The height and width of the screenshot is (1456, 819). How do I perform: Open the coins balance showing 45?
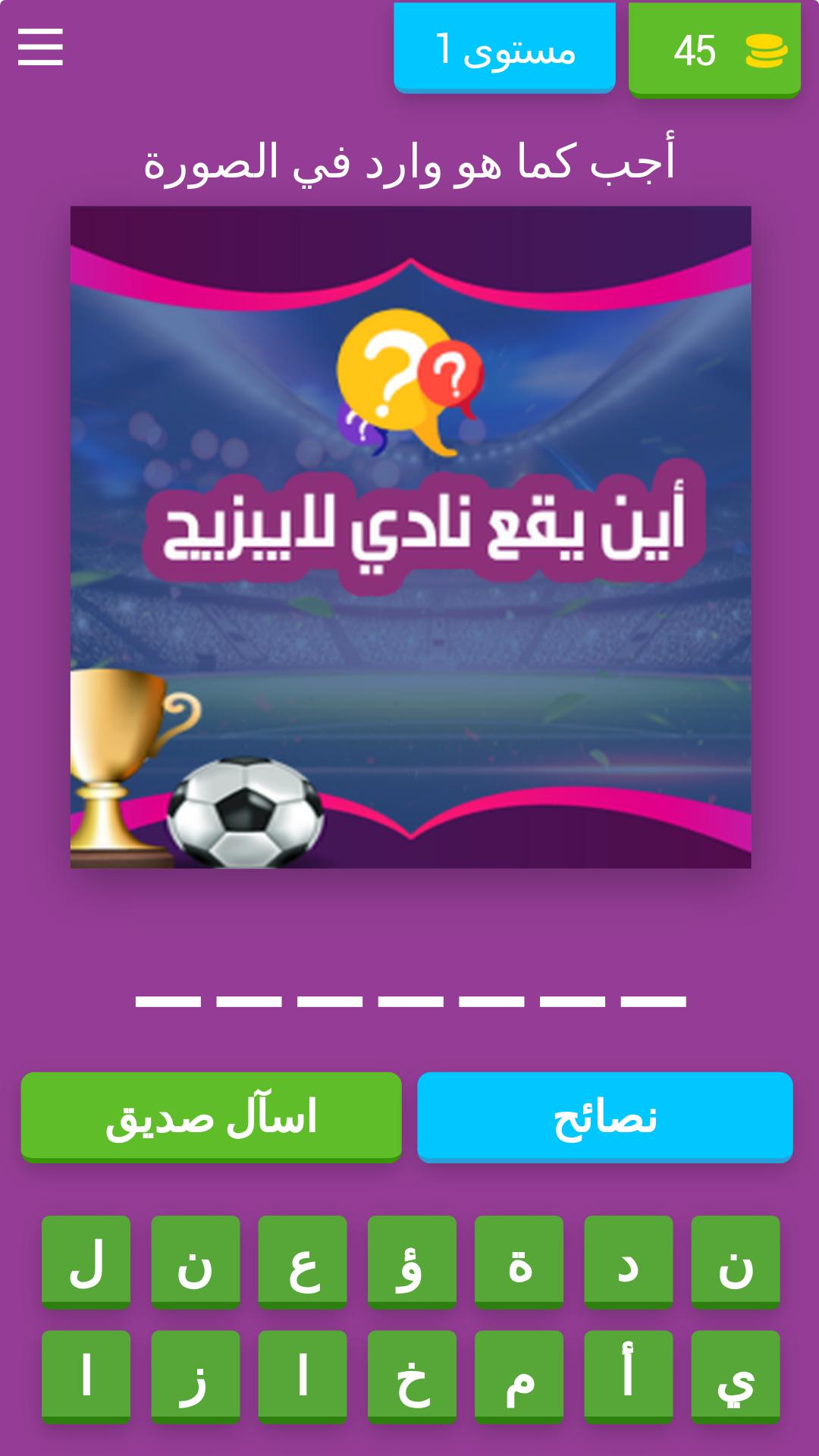pyautogui.click(x=714, y=50)
